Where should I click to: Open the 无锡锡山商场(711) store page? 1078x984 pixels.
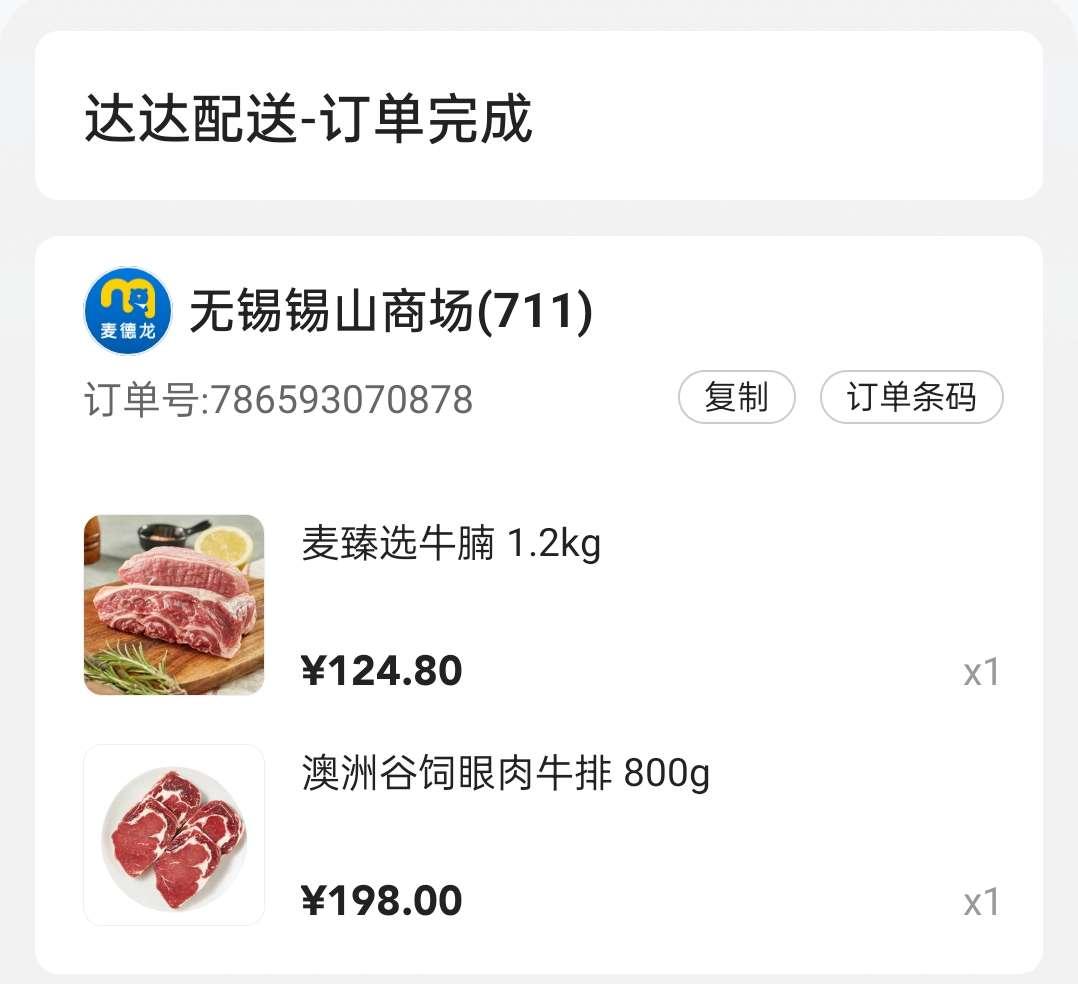[391, 312]
